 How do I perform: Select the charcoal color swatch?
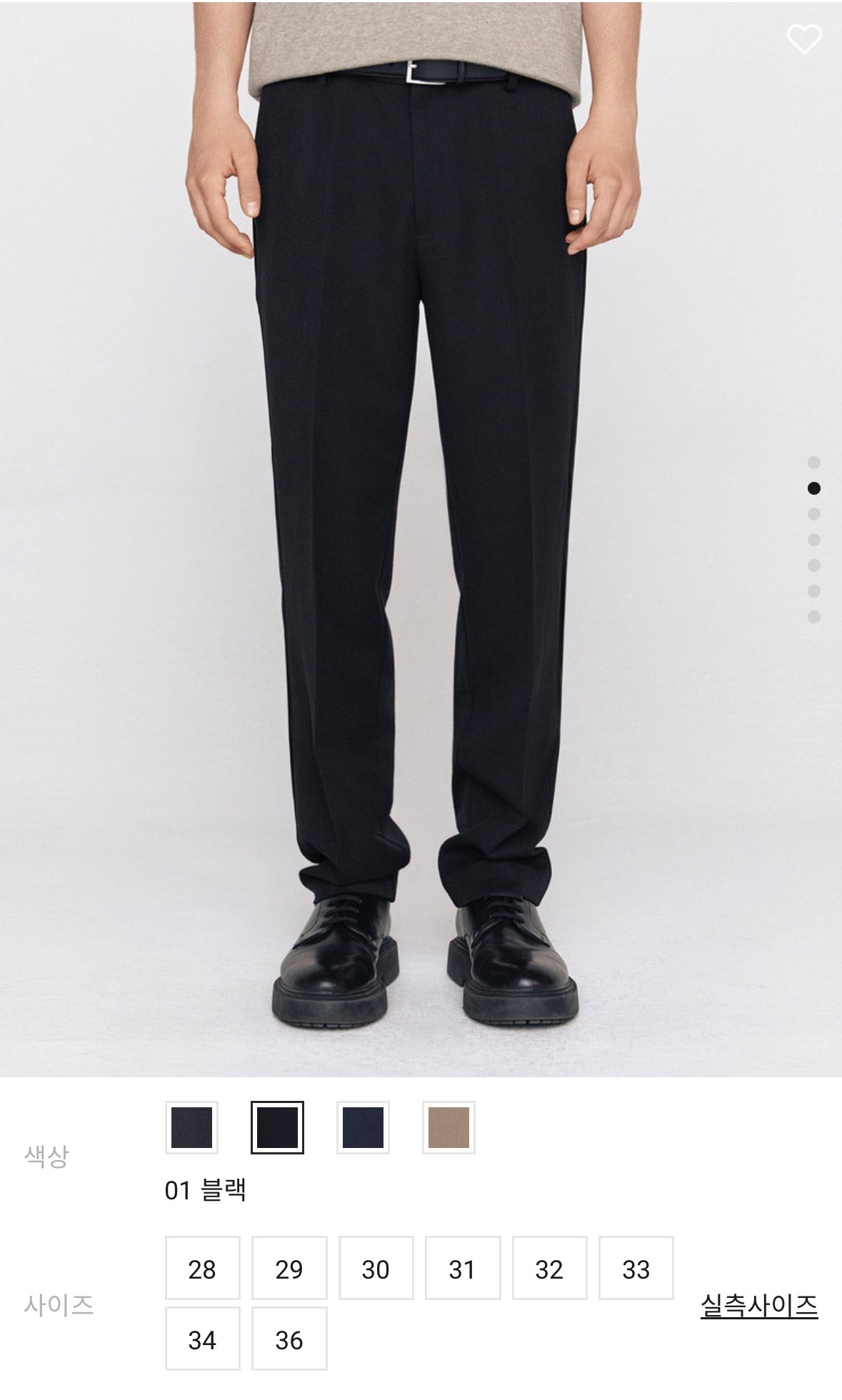[x=191, y=1127]
